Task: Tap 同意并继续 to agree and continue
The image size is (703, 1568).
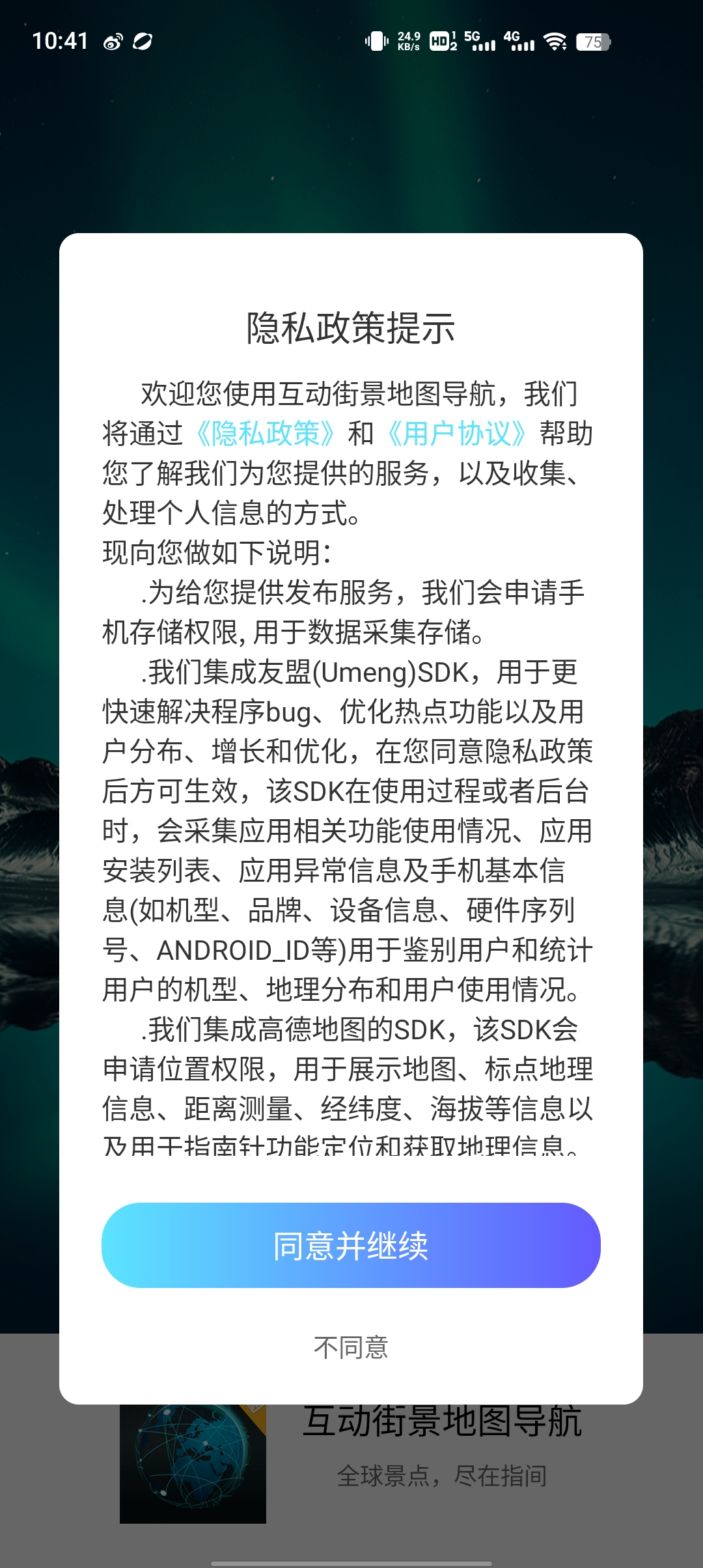Action: [x=351, y=1245]
